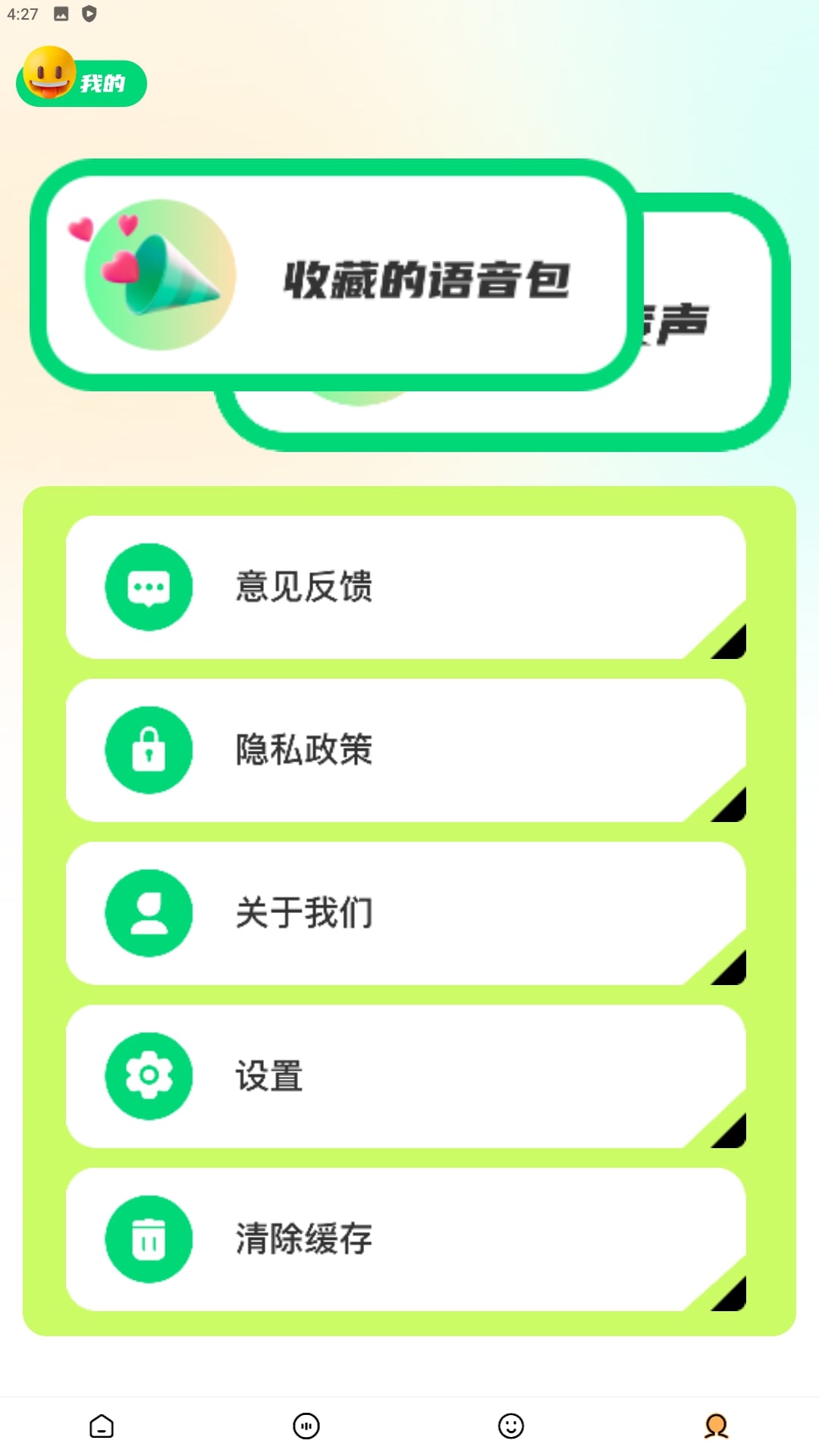View 隐私政策 privacy policy

(406, 750)
